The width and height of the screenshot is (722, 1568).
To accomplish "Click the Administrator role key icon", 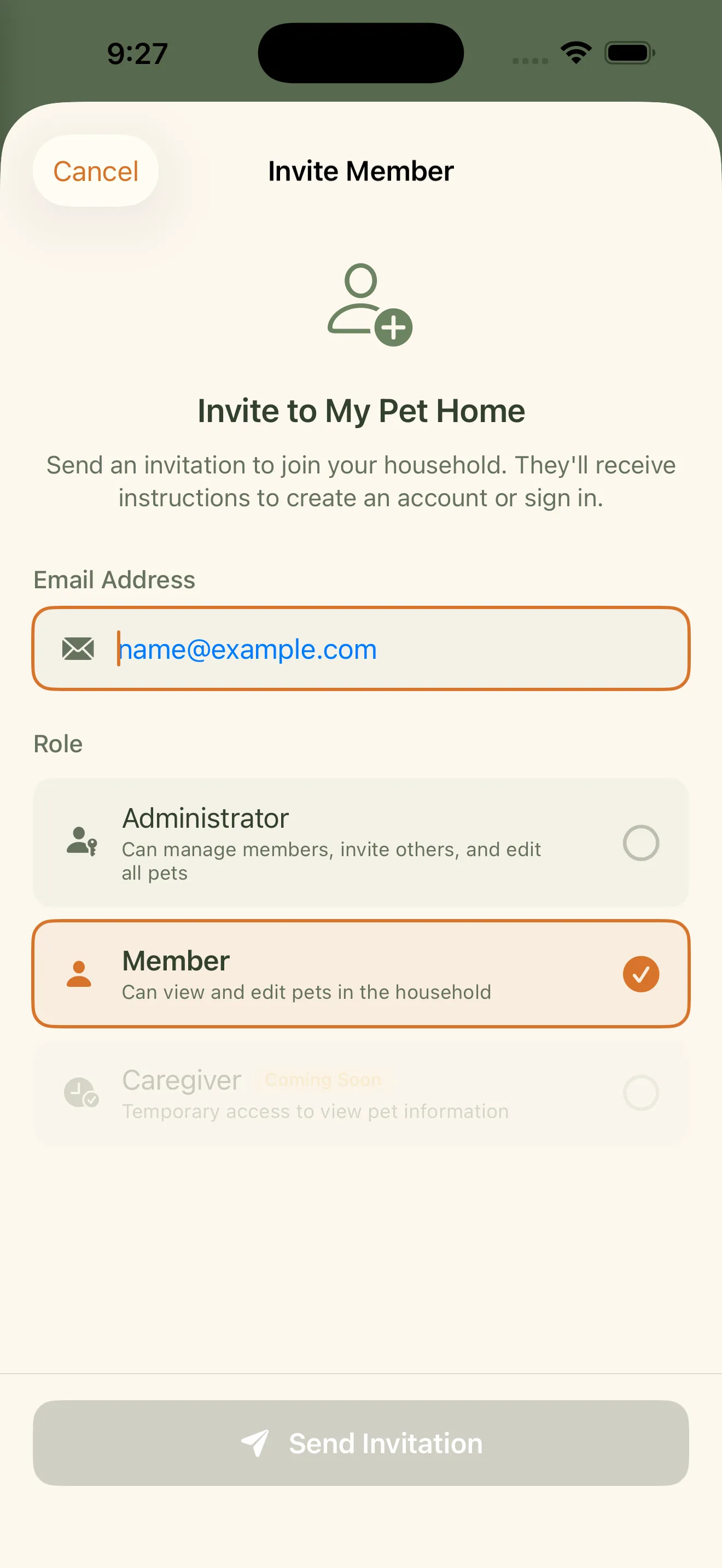I will pos(80,844).
